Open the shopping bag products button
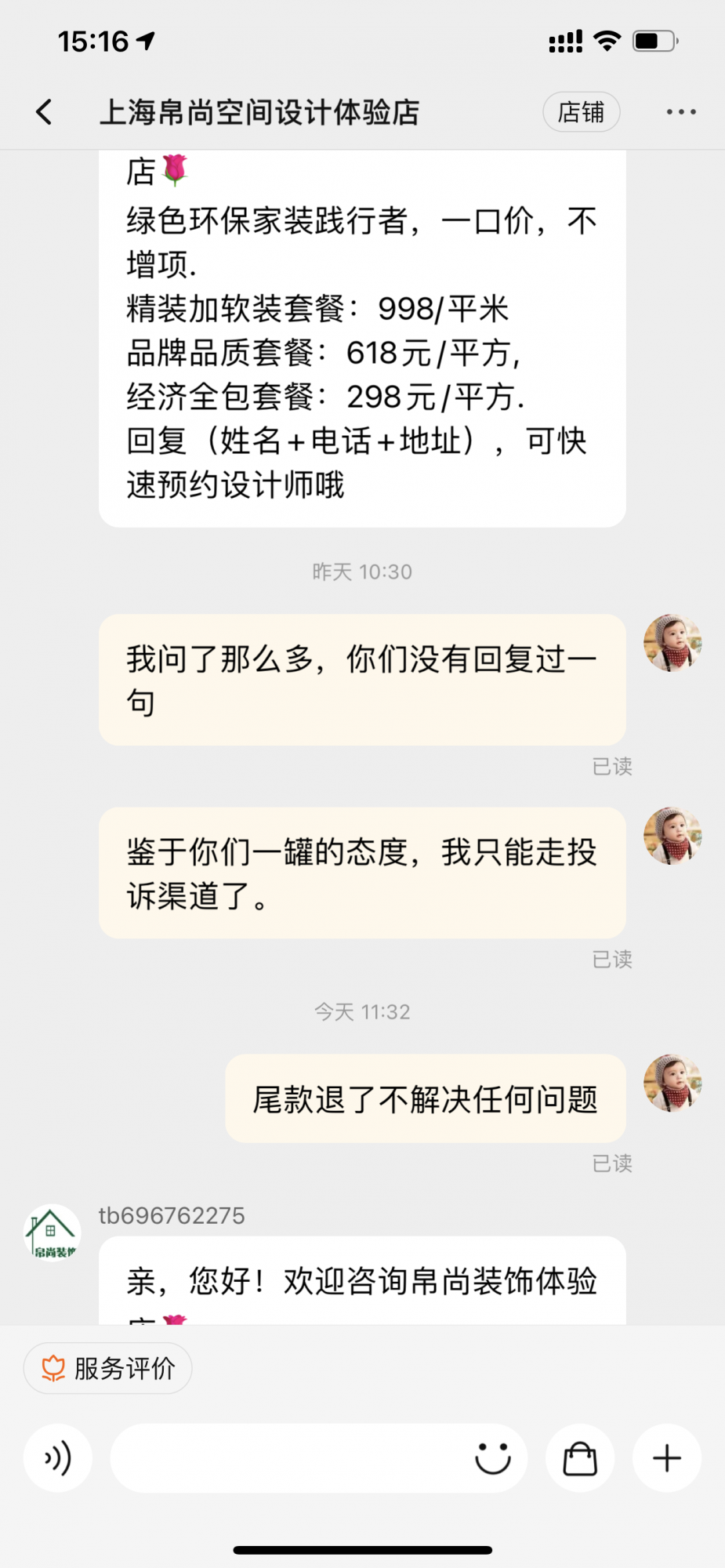Screen dimensions: 725x1568 coord(580,1458)
